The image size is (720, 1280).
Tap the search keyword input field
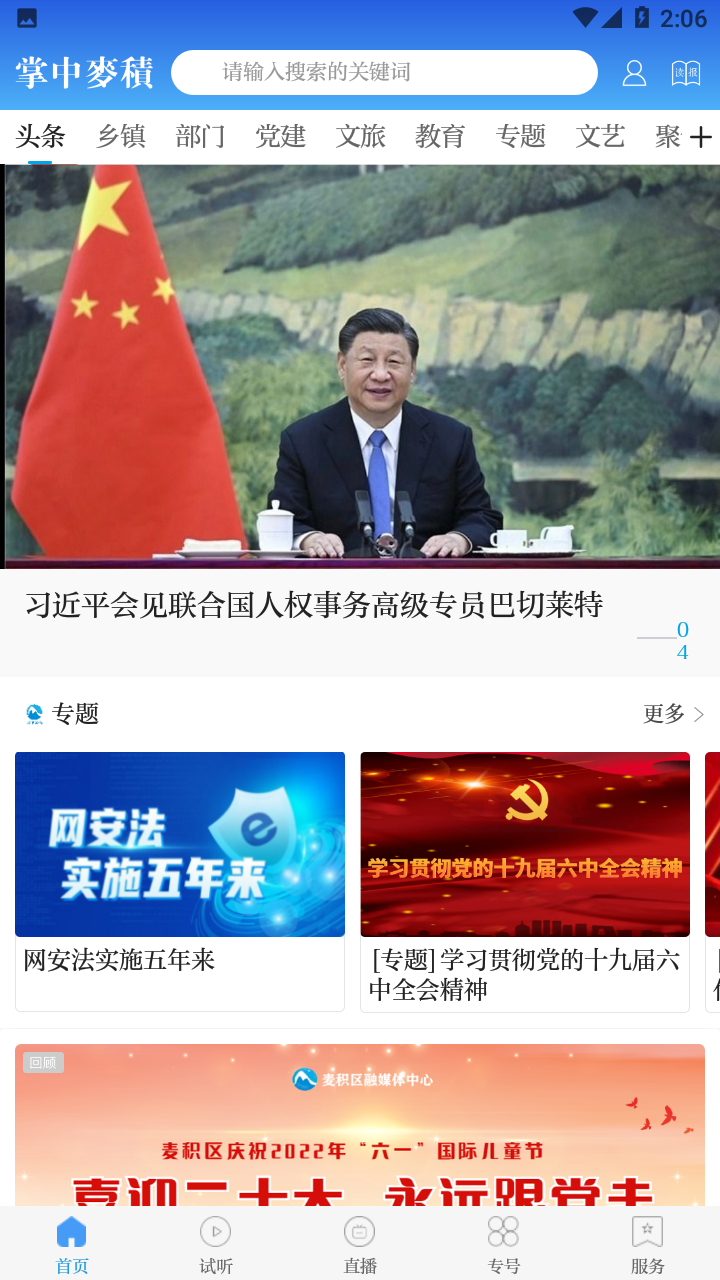click(384, 72)
